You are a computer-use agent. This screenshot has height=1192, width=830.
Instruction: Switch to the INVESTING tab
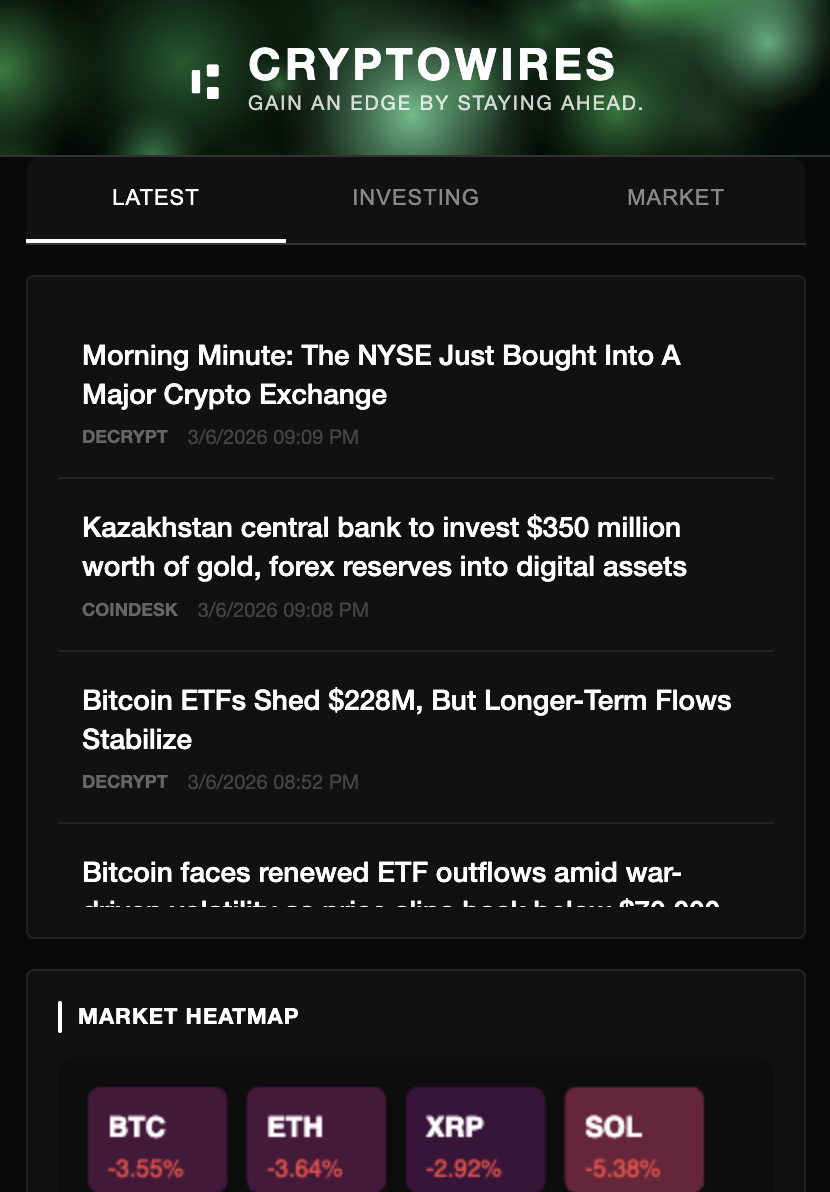[415, 197]
